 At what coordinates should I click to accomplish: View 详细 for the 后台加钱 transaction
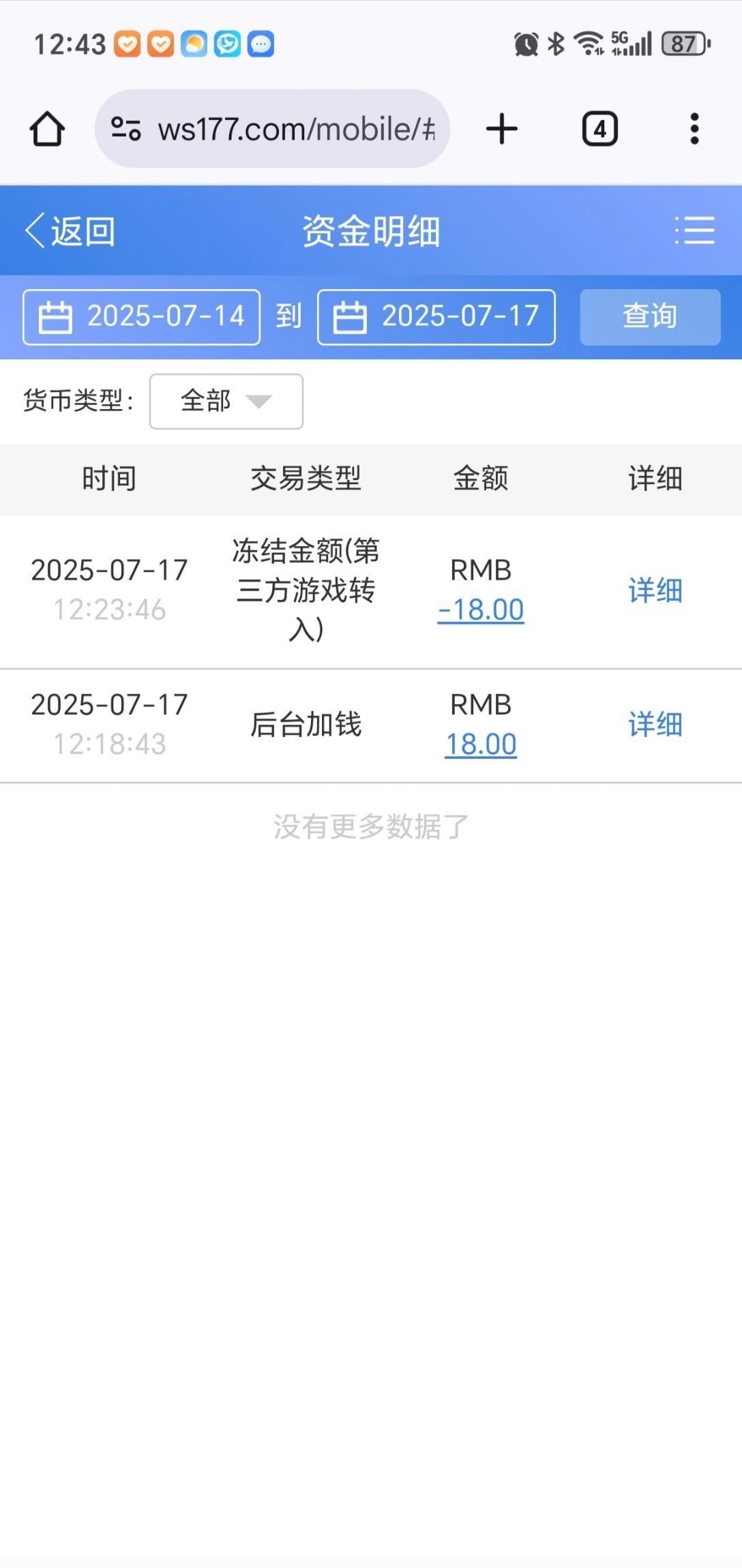tap(655, 724)
